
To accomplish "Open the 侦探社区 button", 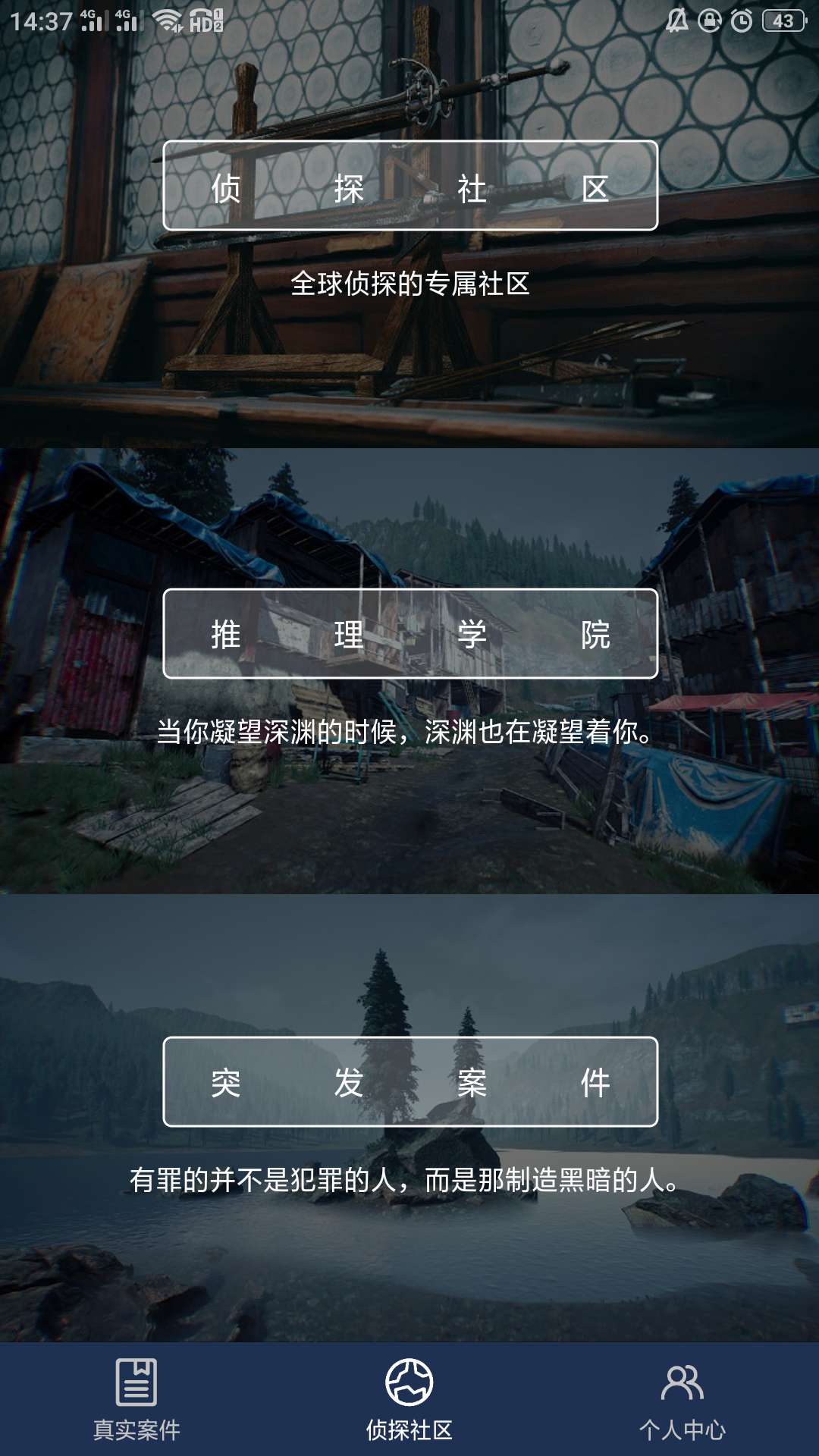I will pos(409,186).
